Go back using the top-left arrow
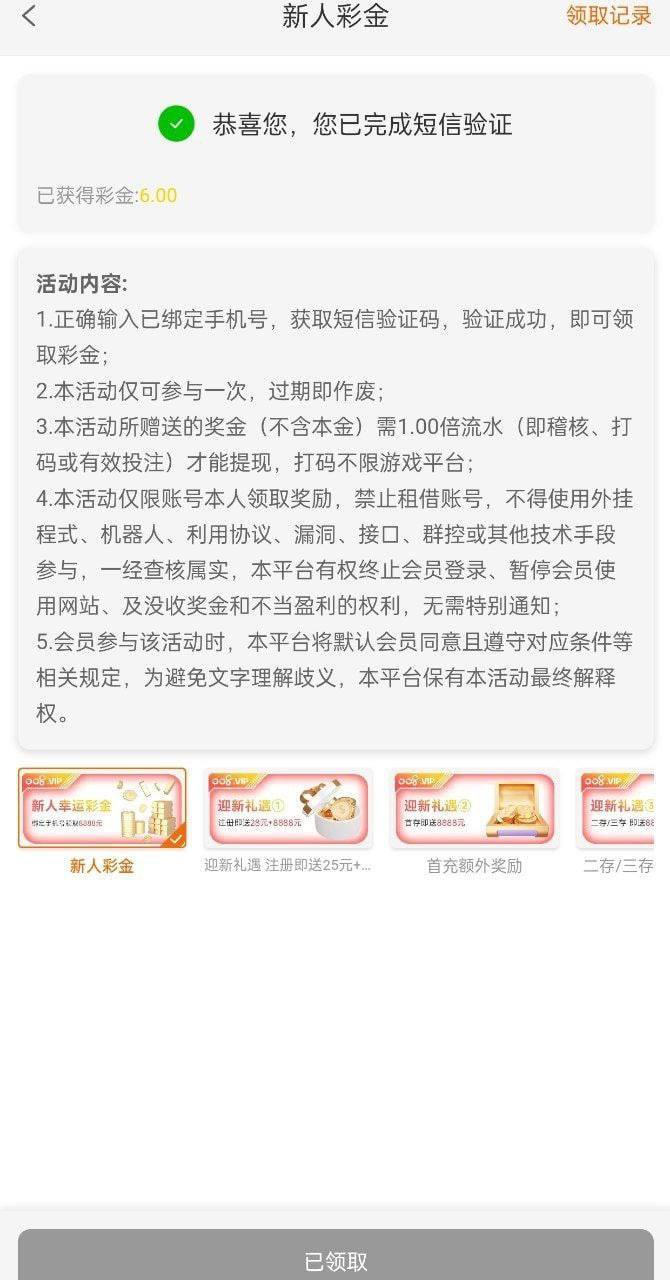Screen dimensions: 670x1280 pyautogui.click(x=29, y=16)
